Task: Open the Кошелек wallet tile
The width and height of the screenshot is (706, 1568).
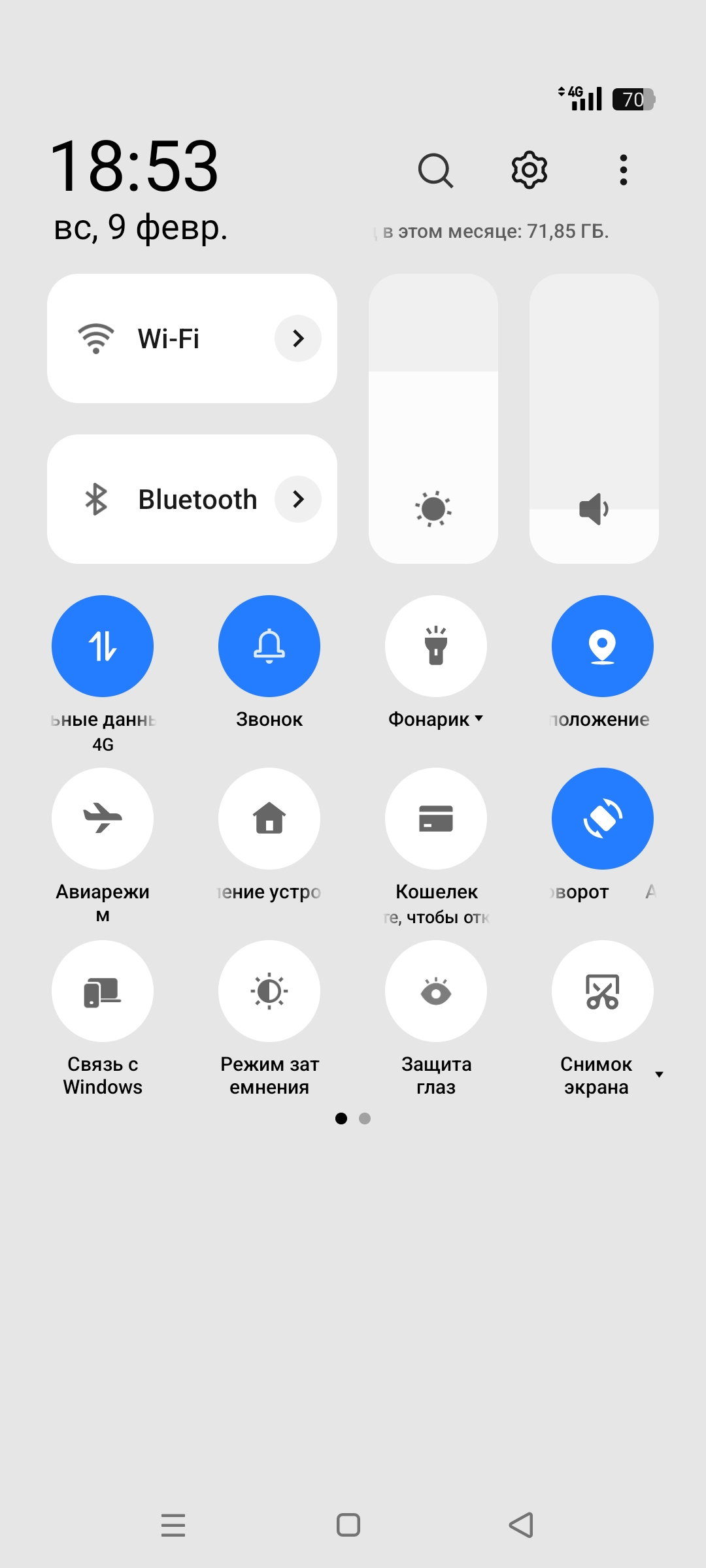Action: click(x=436, y=819)
